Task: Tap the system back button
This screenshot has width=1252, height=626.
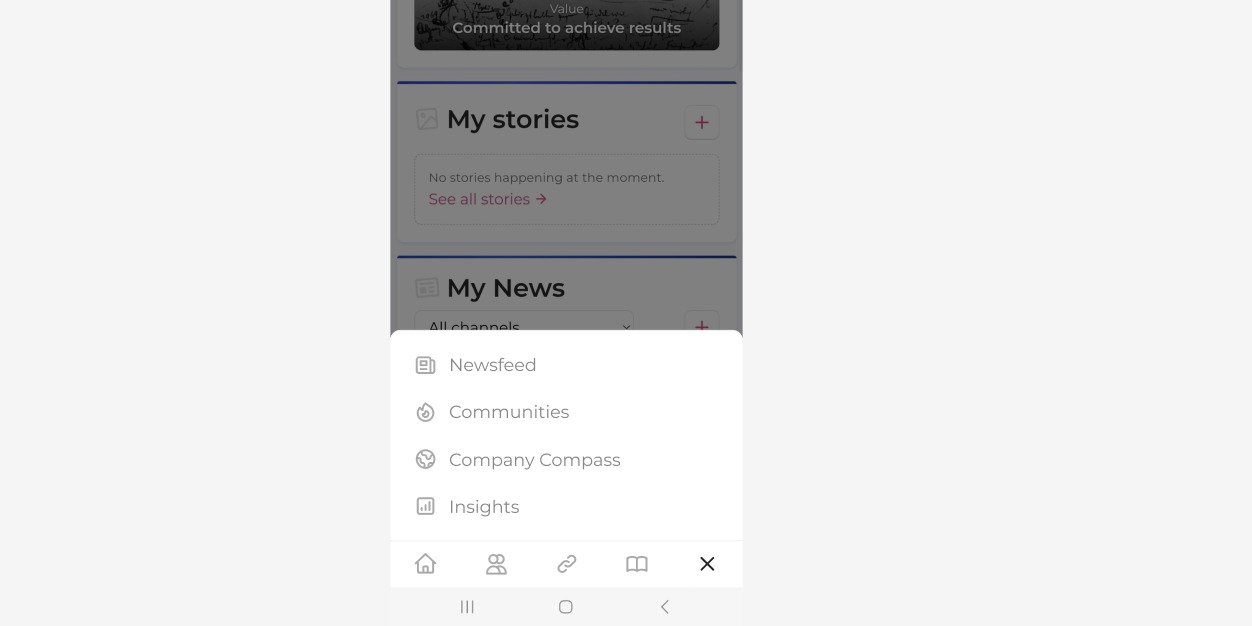Action: point(665,607)
